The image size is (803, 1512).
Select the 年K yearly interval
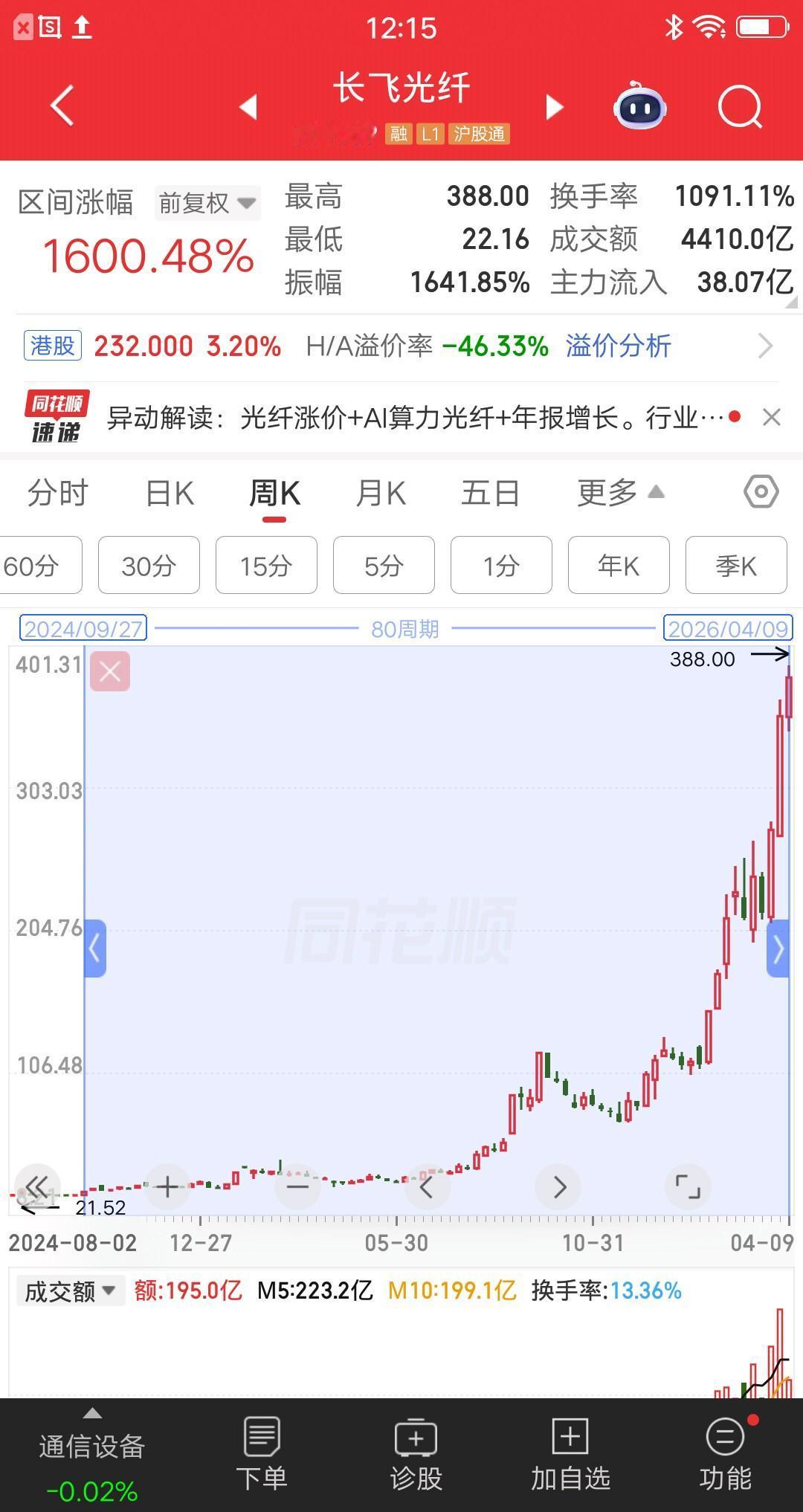[618, 566]
